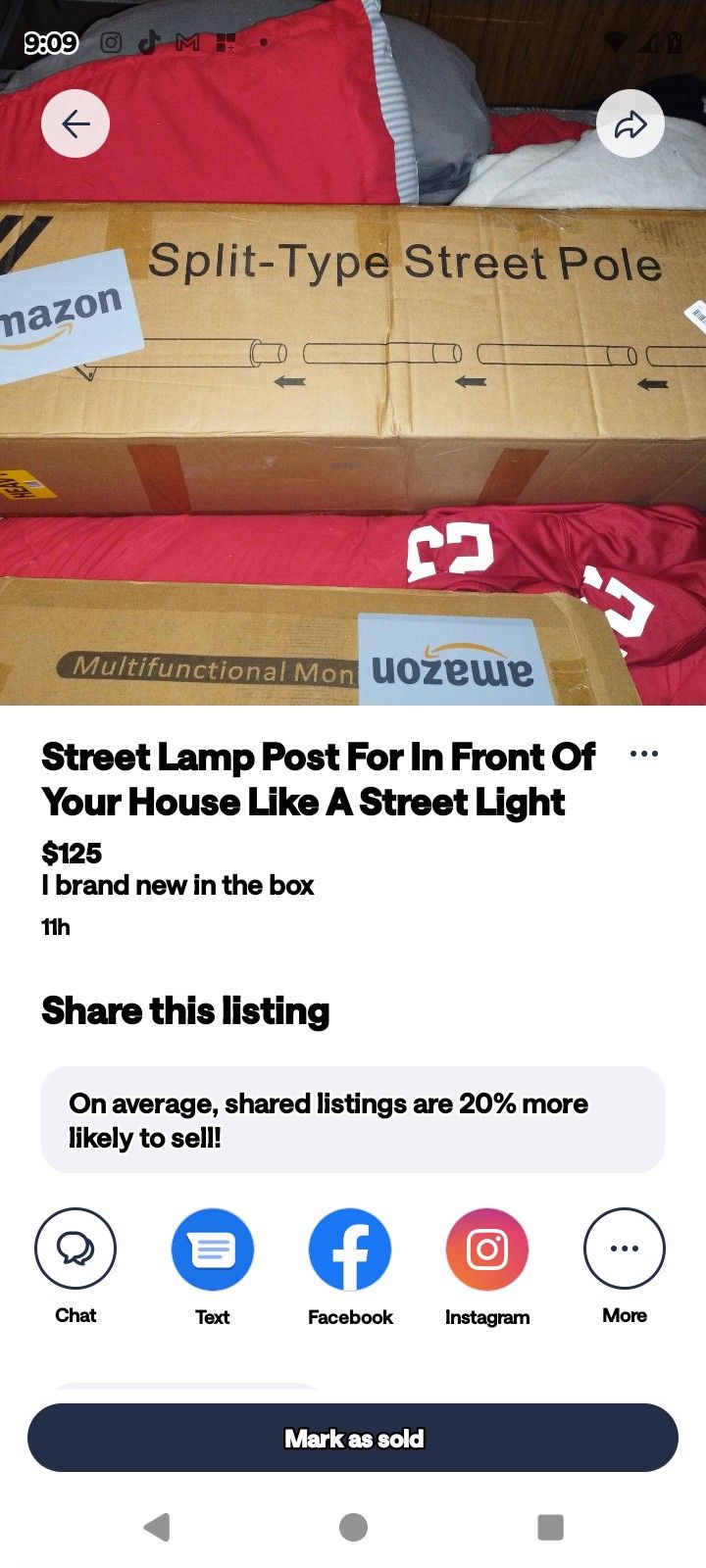Open the Facebook share icon

point(350,1249)
